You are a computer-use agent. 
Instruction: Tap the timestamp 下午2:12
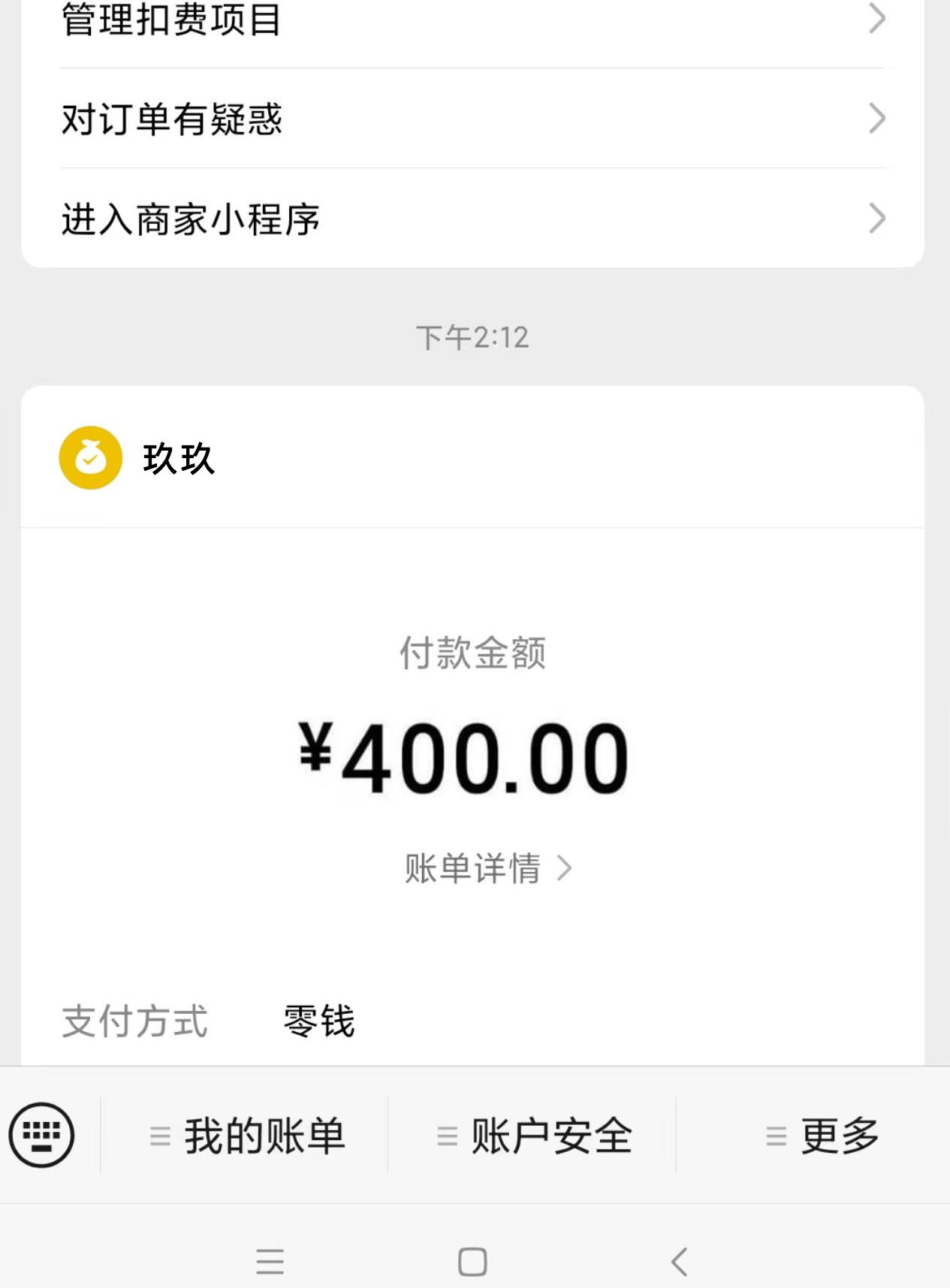click(472, 338)
